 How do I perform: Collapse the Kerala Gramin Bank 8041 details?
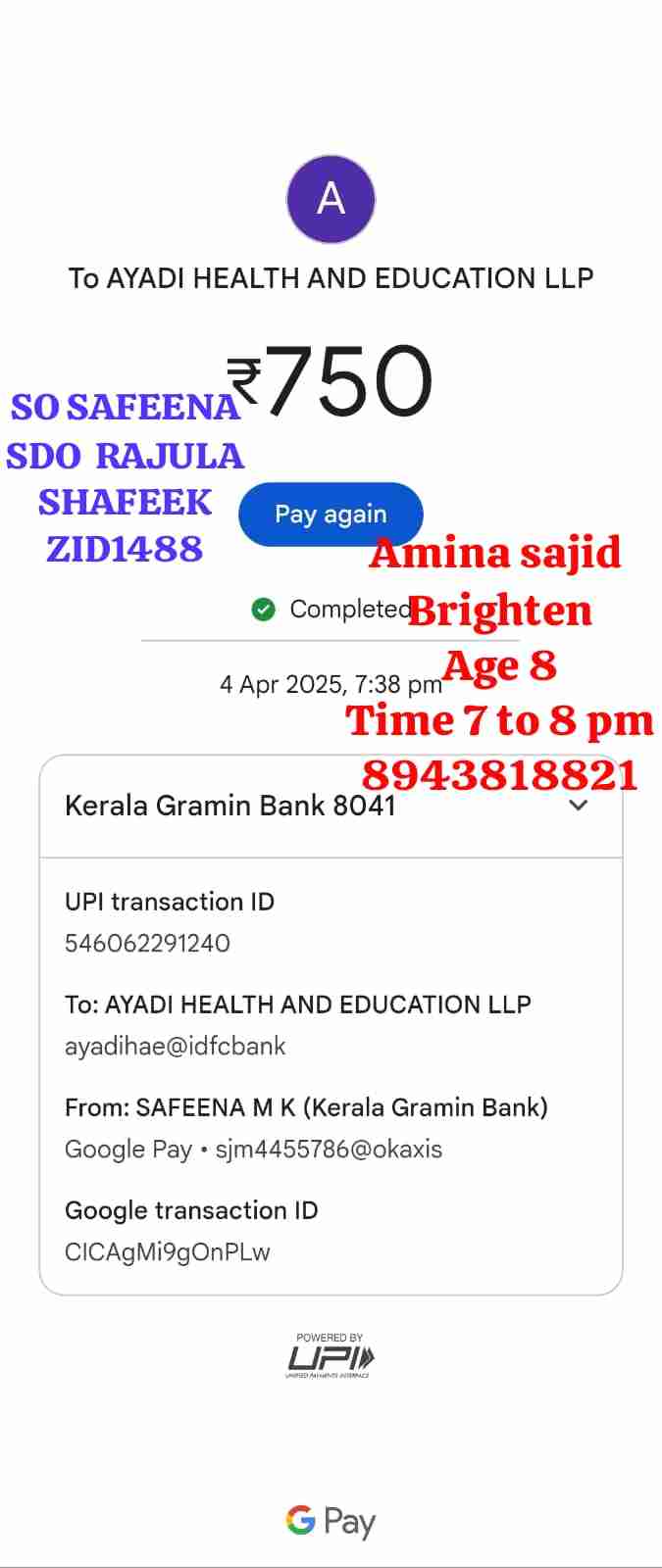(x=579, y=806)
